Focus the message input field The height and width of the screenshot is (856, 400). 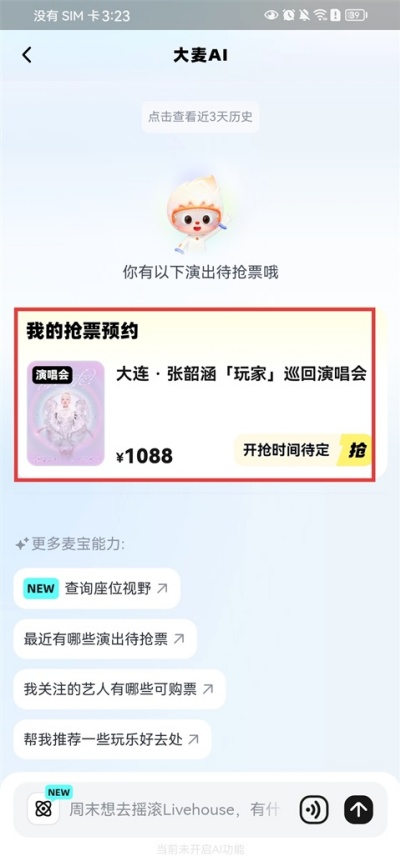175,809
